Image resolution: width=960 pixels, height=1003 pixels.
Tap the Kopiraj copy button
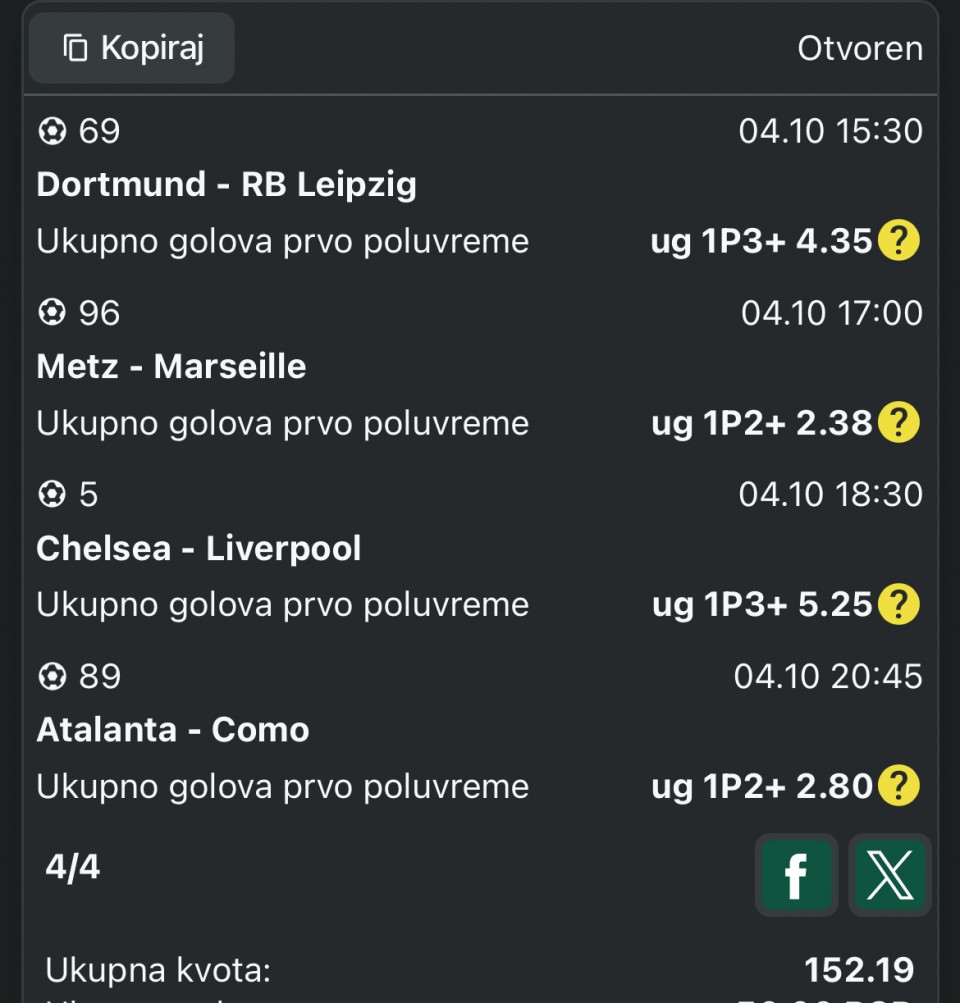tap(132, 48)
